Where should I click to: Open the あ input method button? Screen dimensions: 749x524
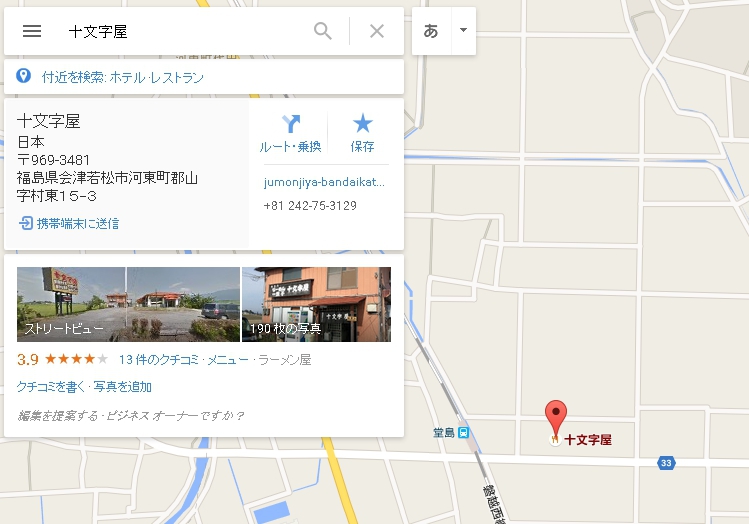tap(431, 31)
